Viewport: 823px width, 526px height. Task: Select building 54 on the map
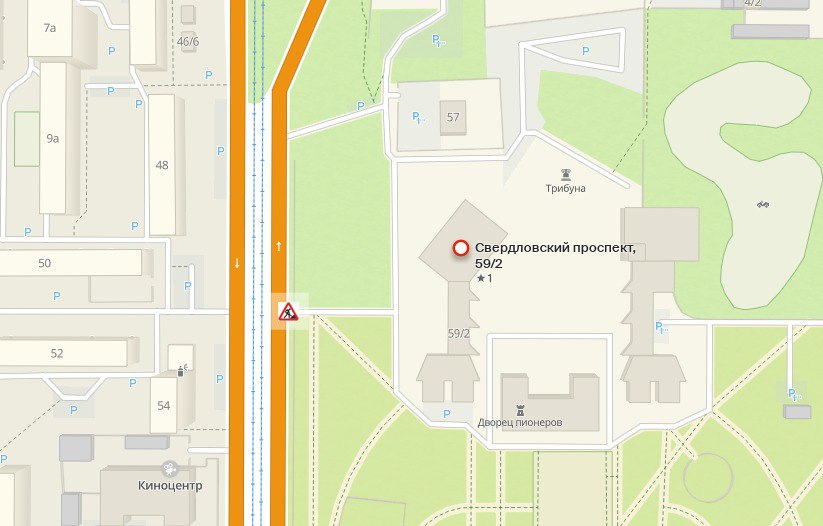coord(164,406)
